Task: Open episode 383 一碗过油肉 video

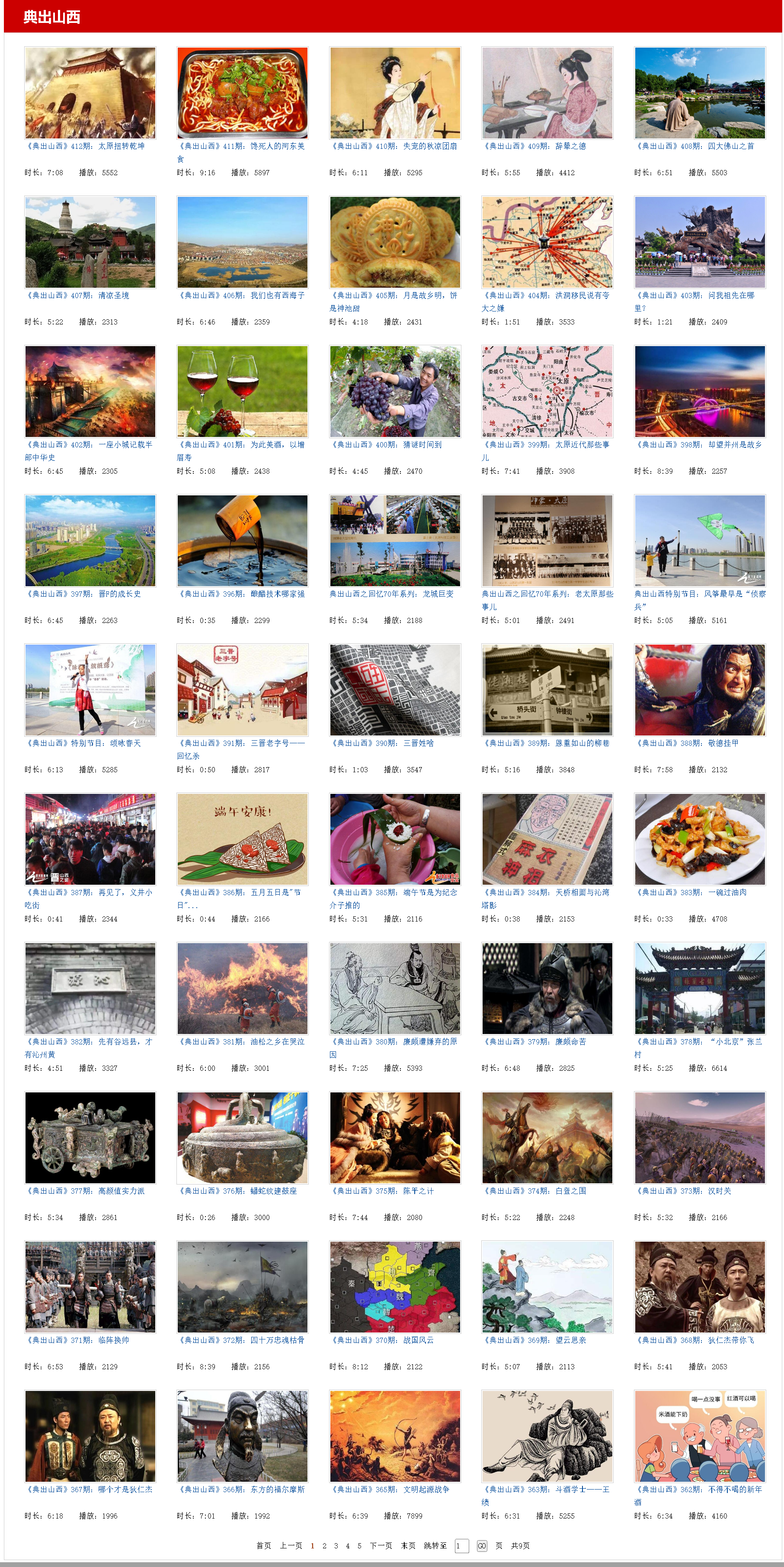Action: coord(699,839)
